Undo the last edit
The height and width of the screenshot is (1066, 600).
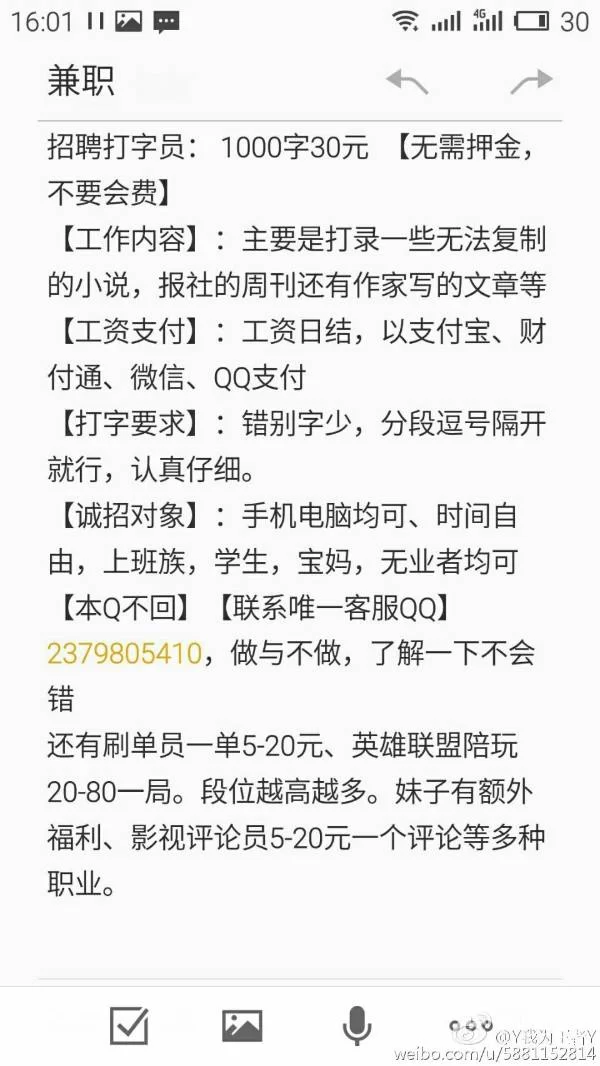407,82
